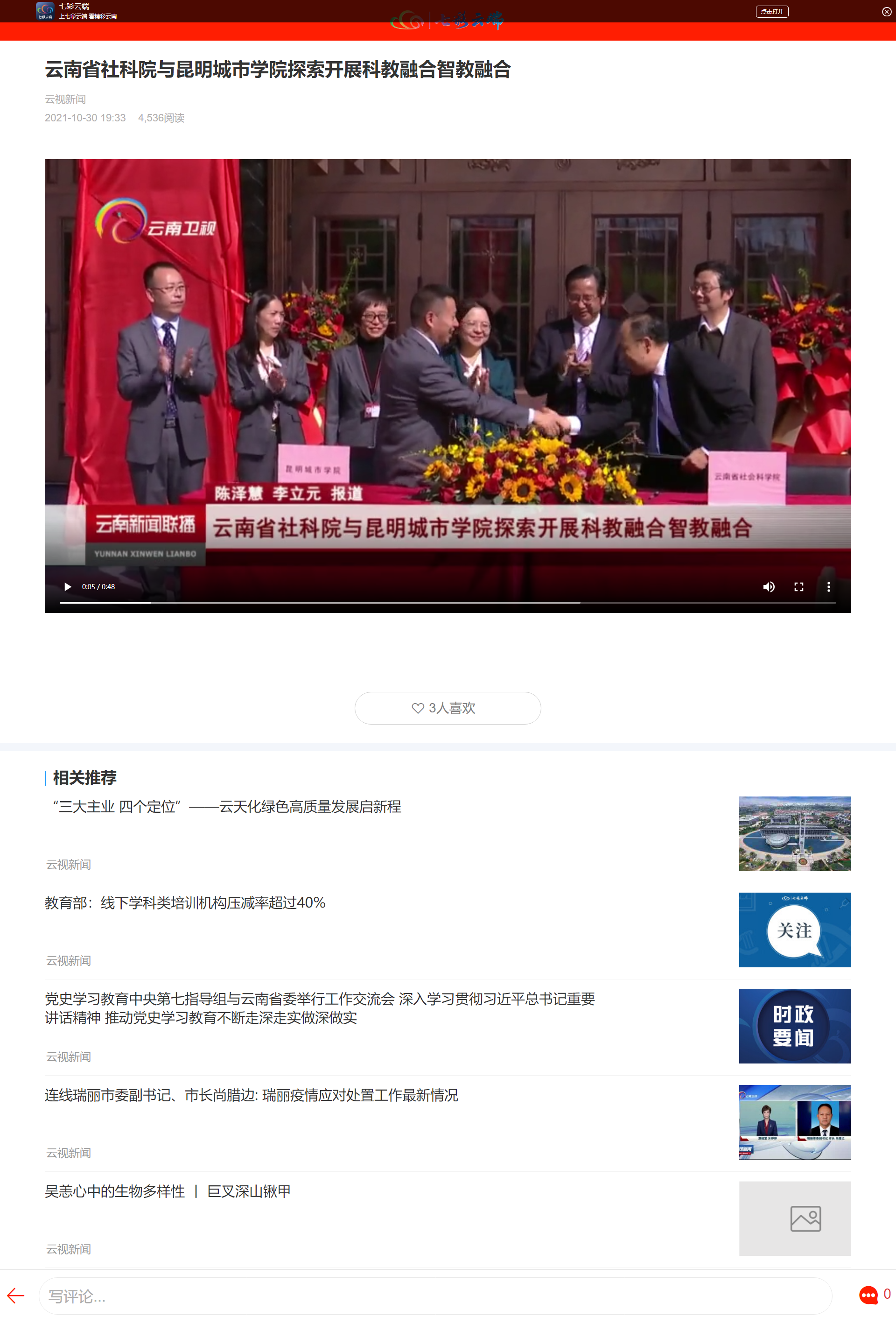Open the 云天化绿色高质量发展启新程 article

point(227,807)
